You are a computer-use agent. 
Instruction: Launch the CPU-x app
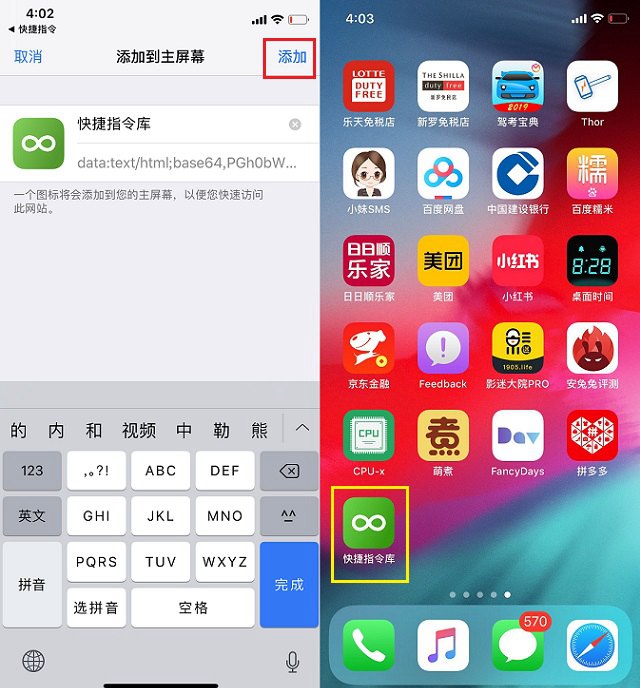(x=369, y=436)
